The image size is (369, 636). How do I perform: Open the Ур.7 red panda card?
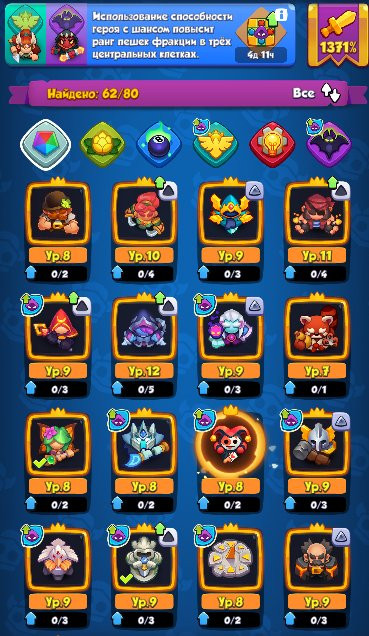click(x=317, y=348)
